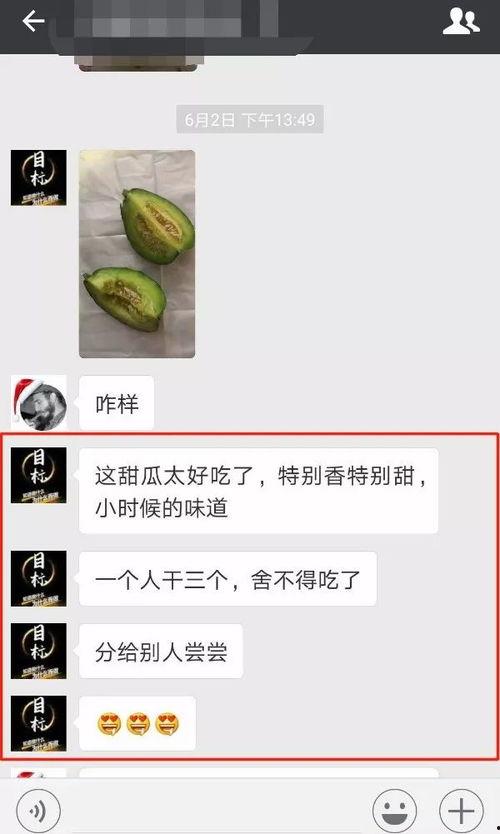Go back using the arrow icon
Viewport: 500px width, 834px height.
[x=33, y=21]
